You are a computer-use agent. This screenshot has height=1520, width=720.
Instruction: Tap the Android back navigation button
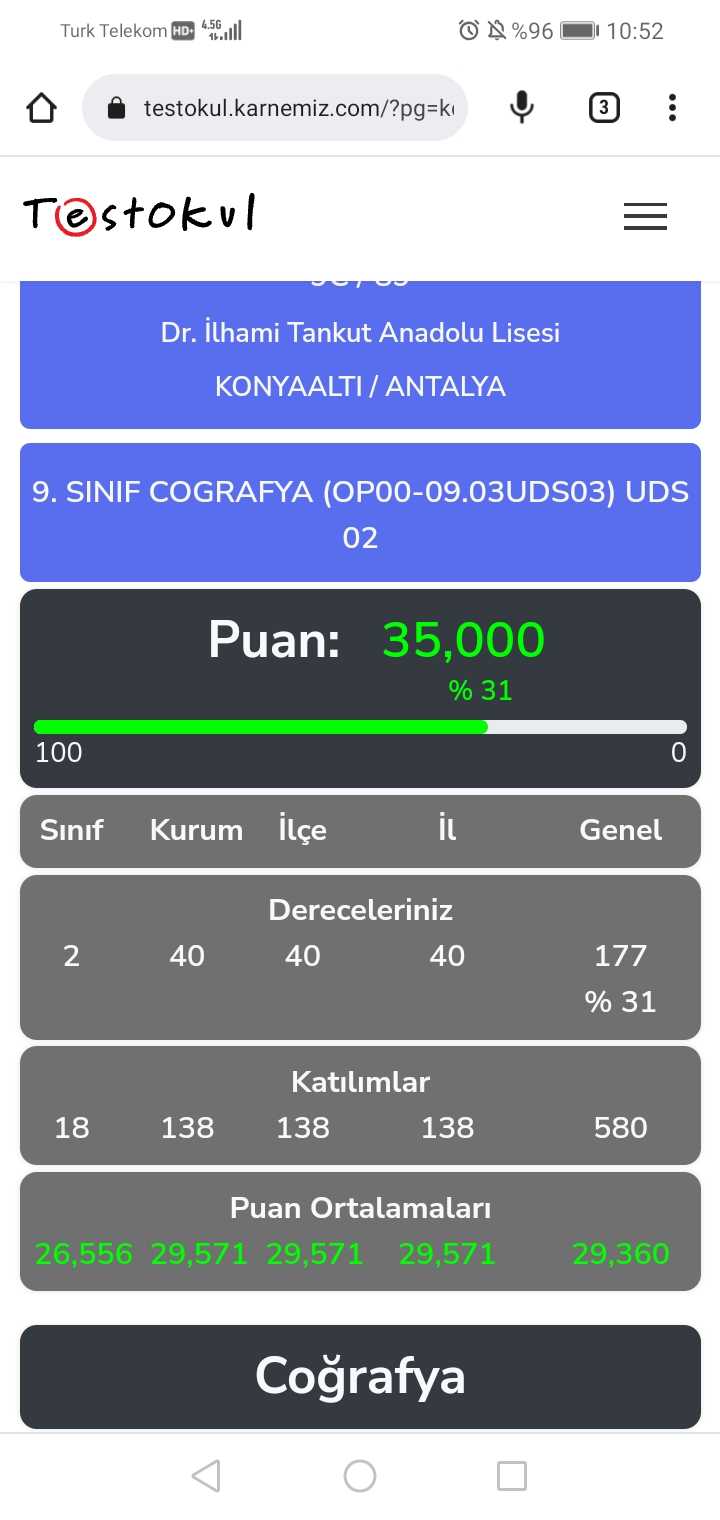point(206,1475)
